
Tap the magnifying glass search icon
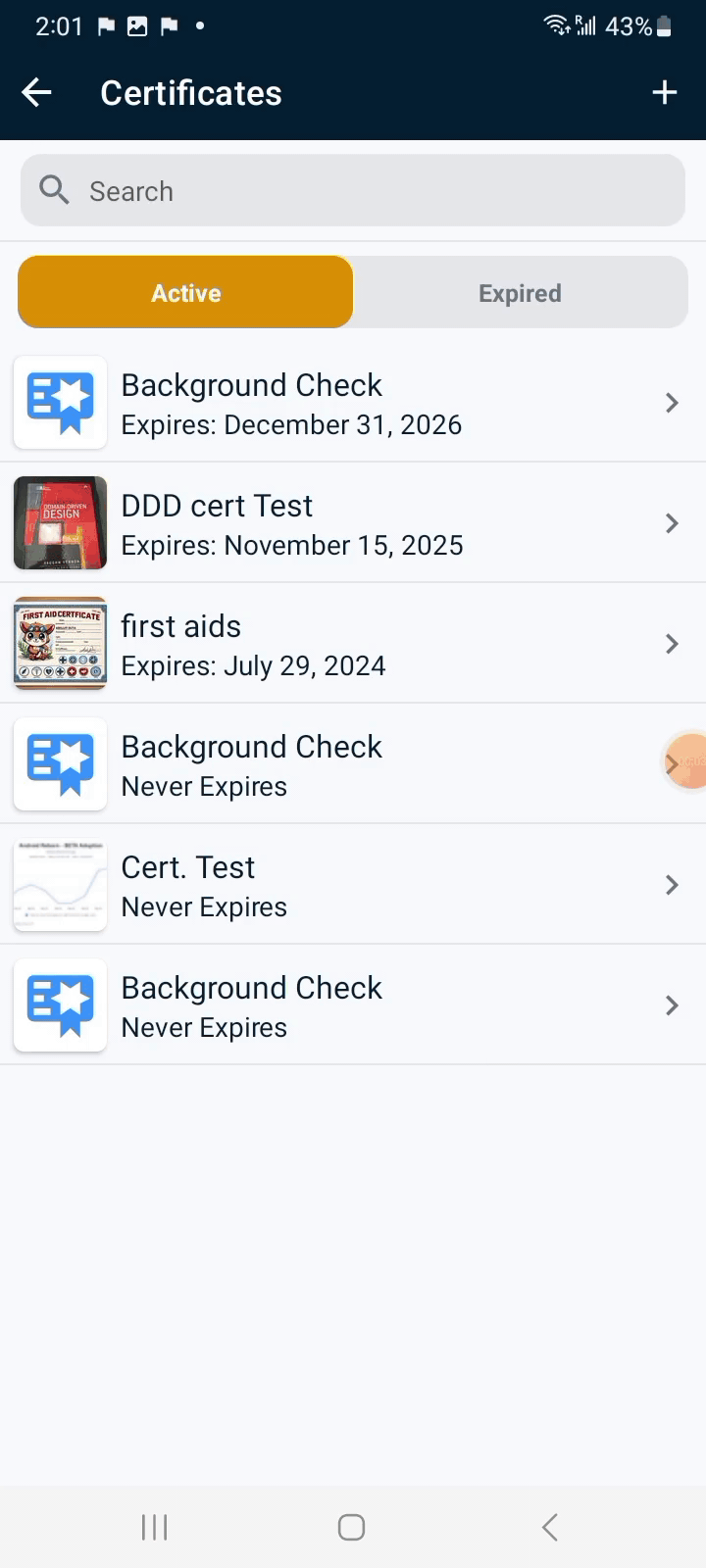coord(54,189)
